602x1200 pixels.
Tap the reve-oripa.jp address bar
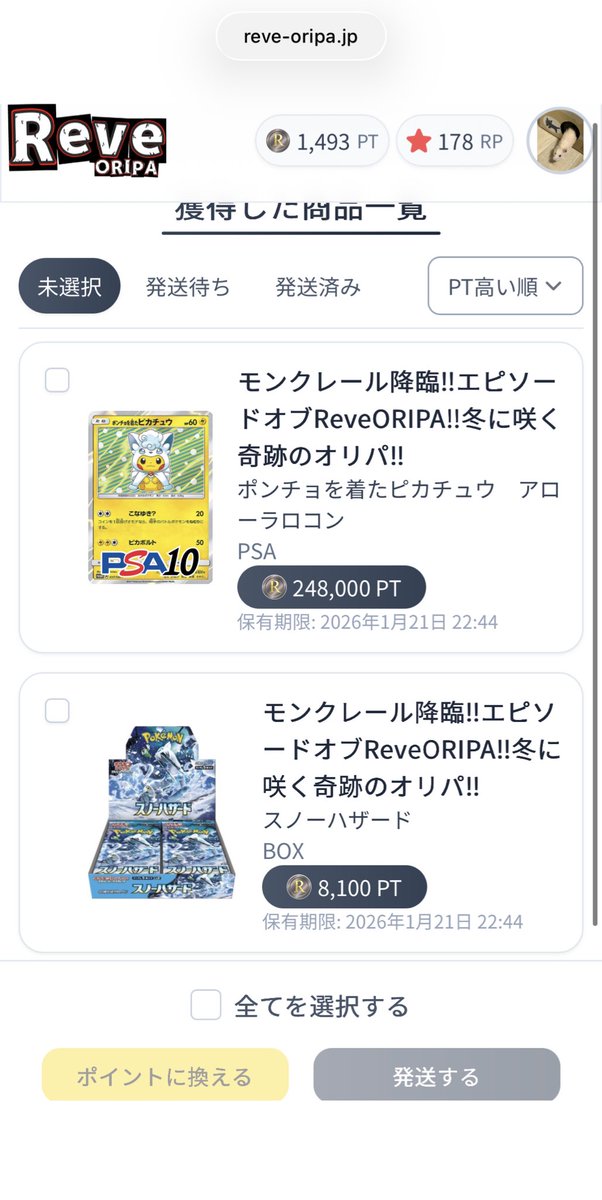click(301, 37)
